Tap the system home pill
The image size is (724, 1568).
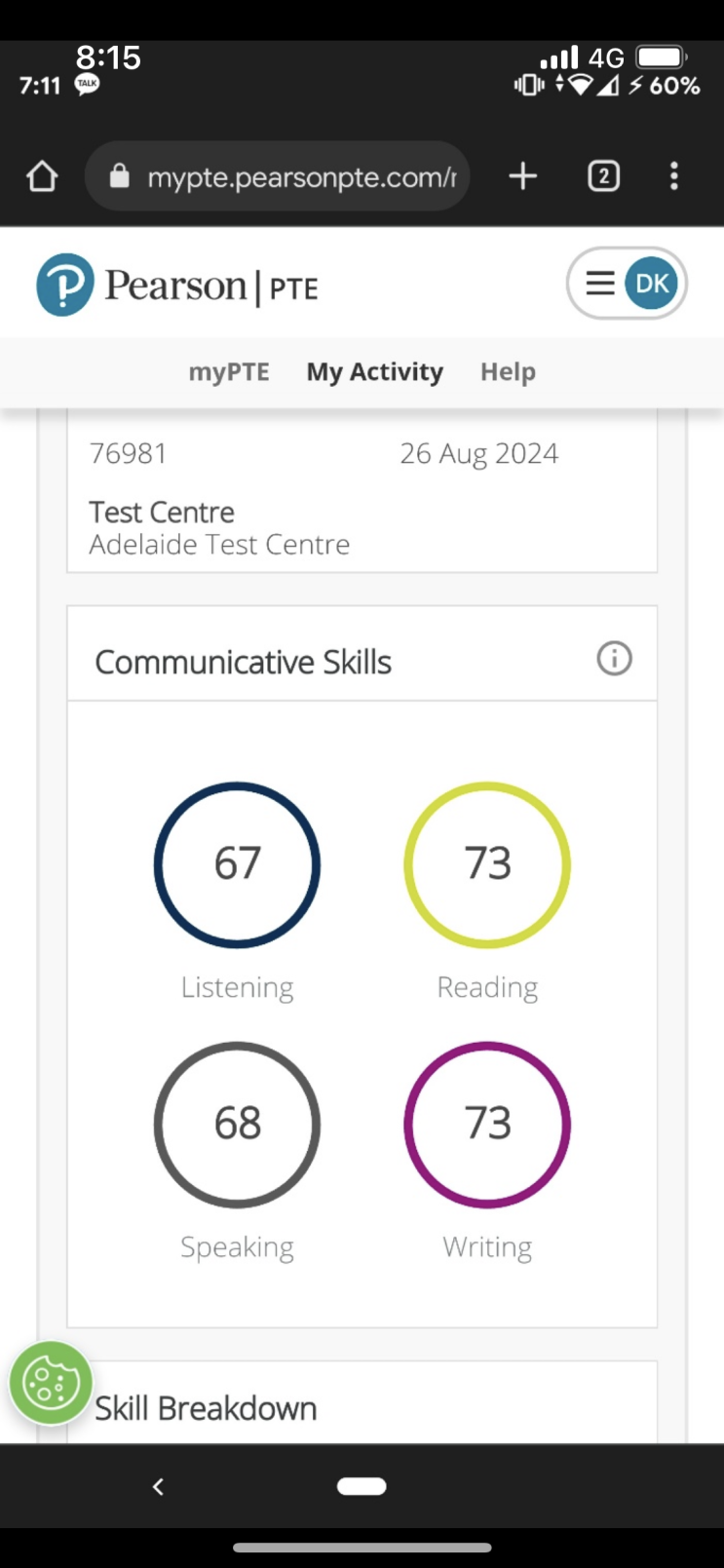tap(362, 1486)
